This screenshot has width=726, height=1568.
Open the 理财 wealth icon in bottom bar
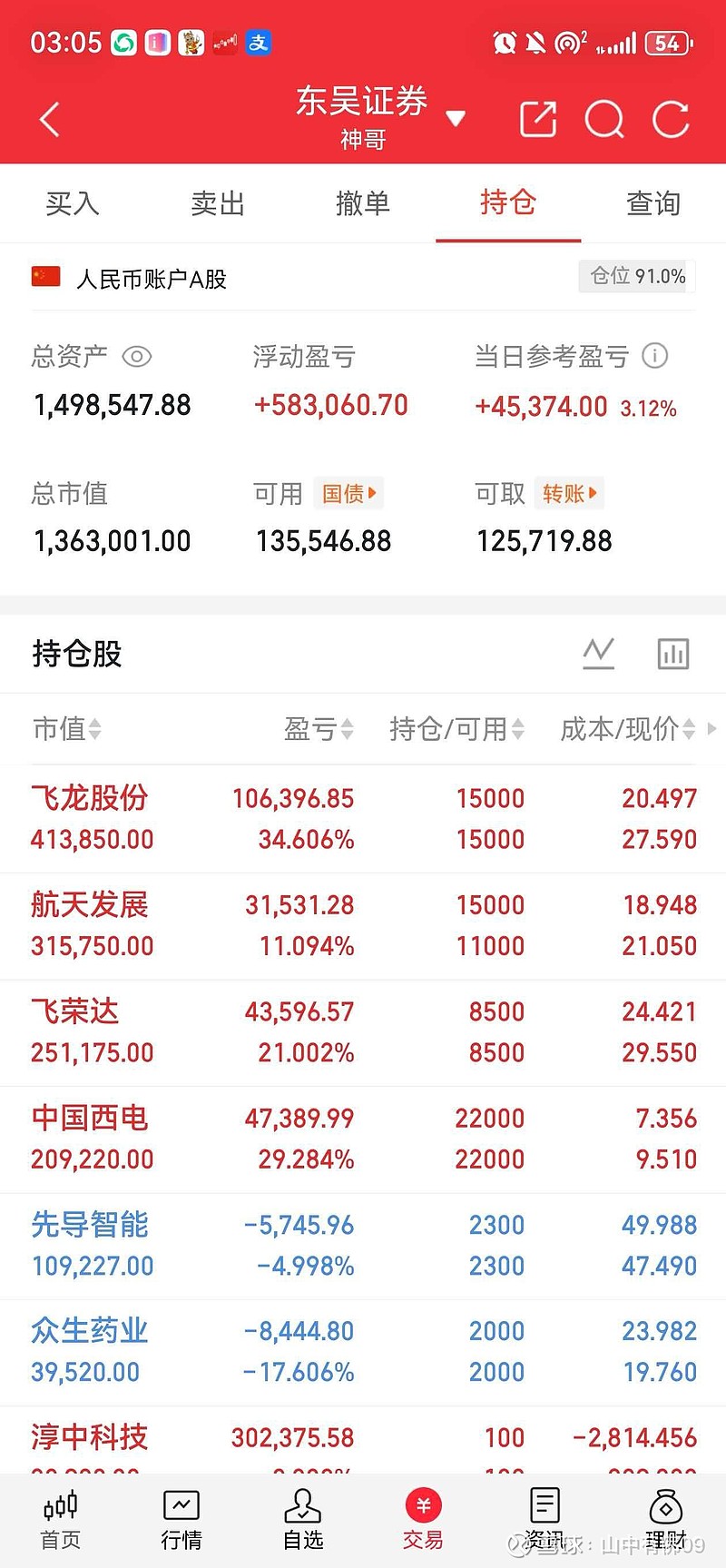[665, 1512]
